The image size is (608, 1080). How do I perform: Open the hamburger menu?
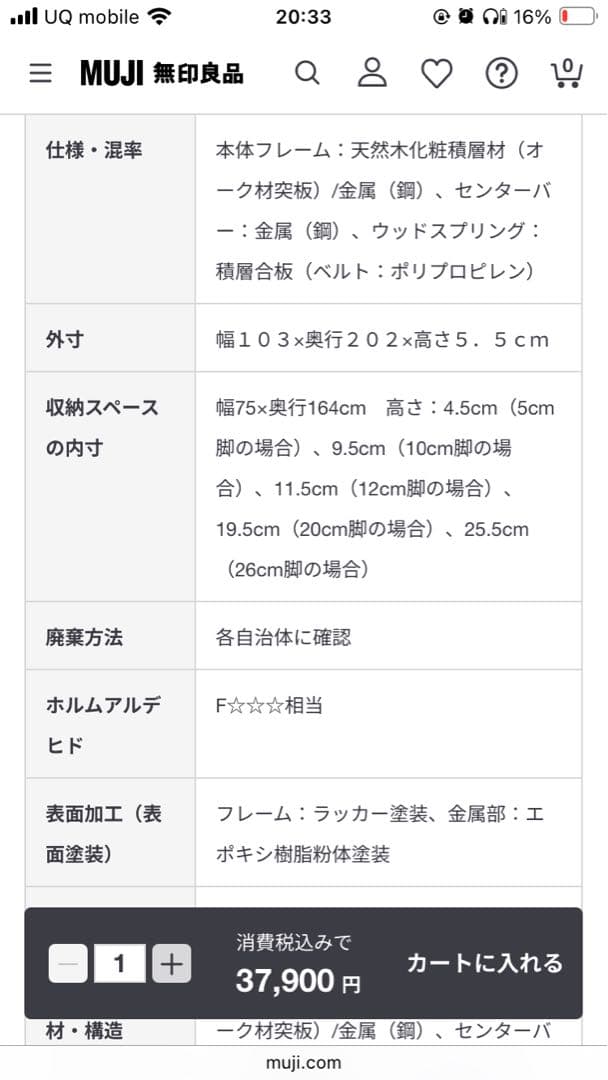[x=40, y=73]
